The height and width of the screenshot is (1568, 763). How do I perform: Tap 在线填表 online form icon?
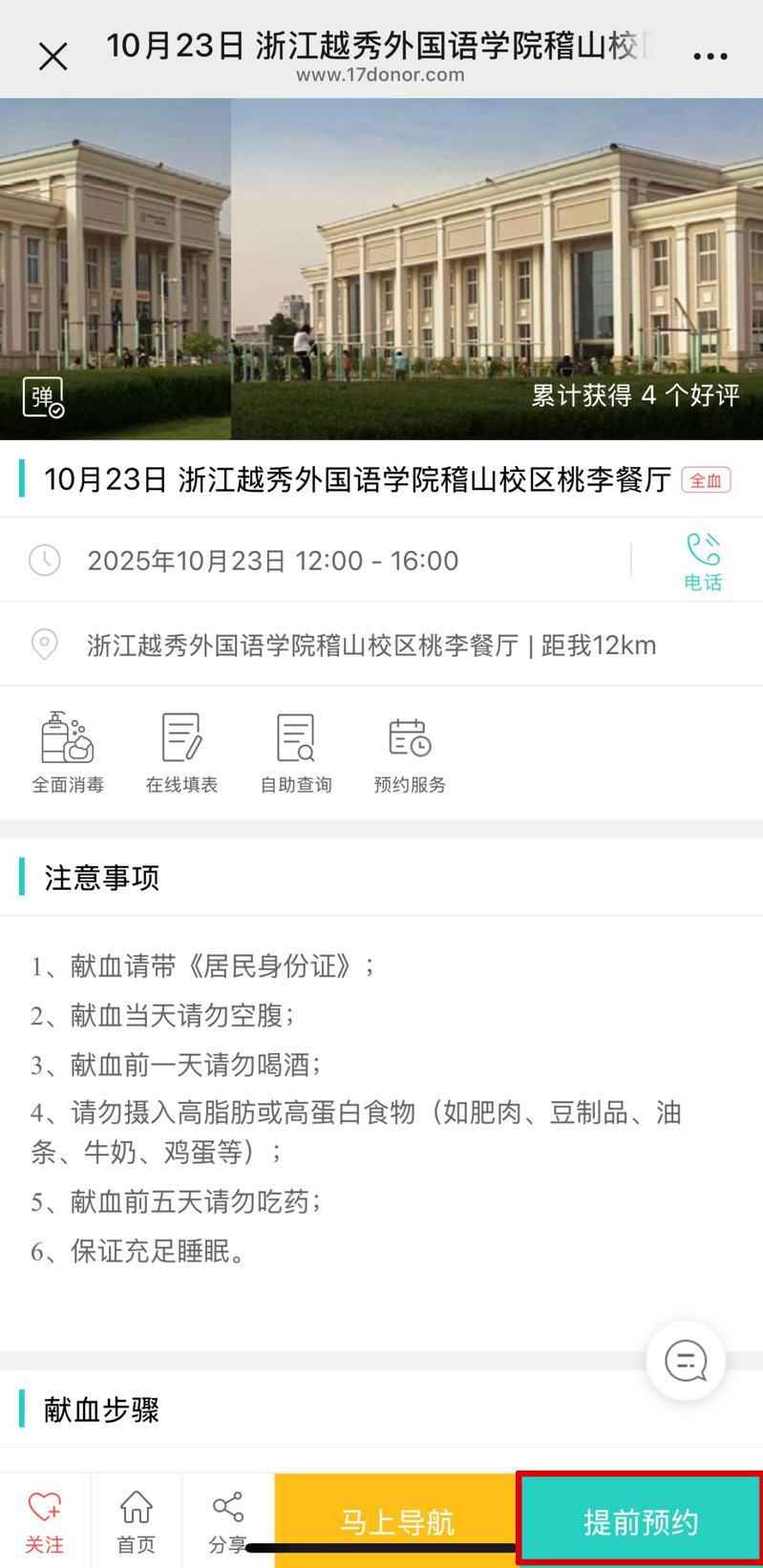click(x=181, y=753)
